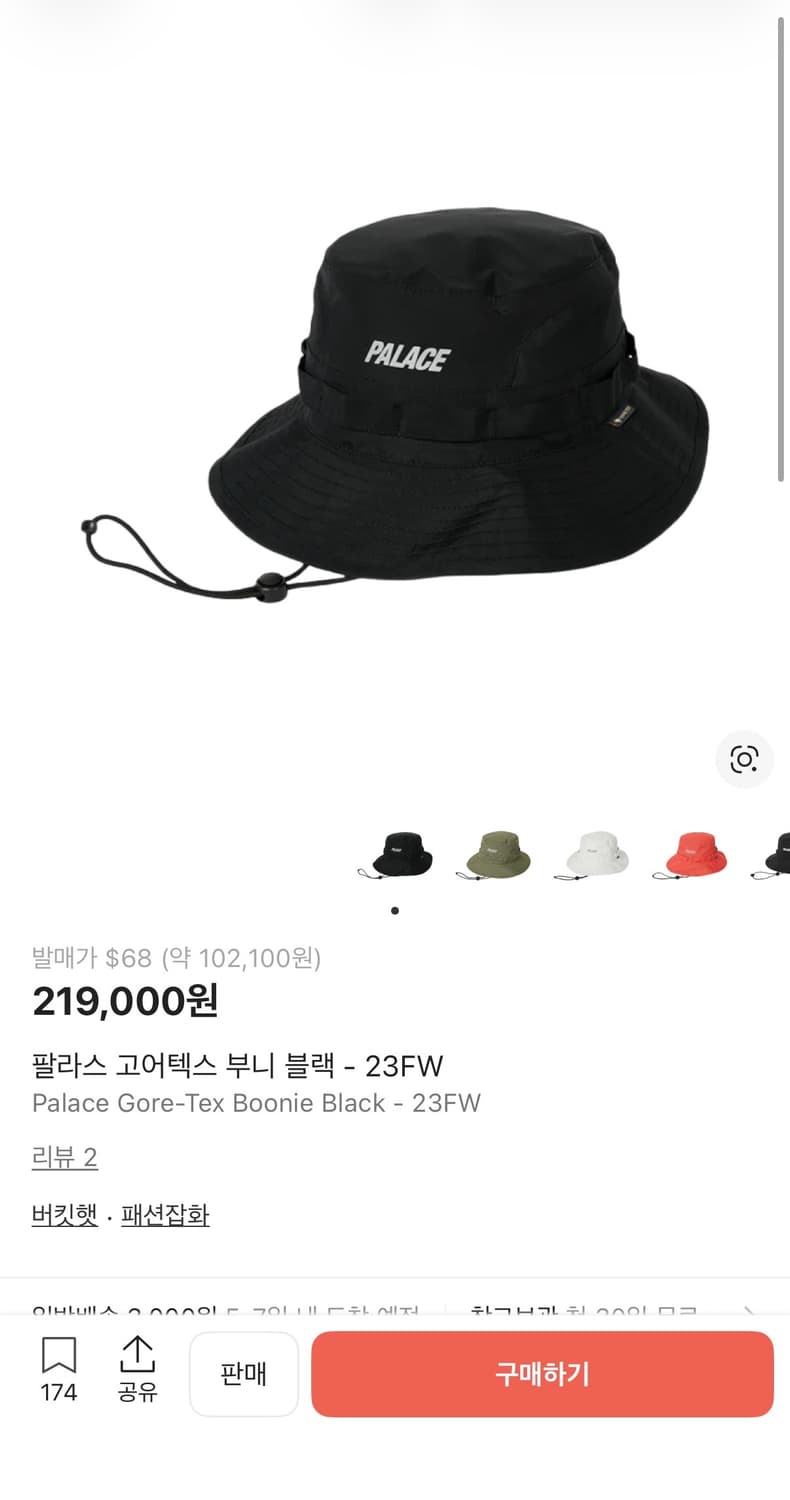Image resolution: width=790 pixels, height=1500 pixels.
Task: Open the 패션잡화 category link
Action: tap(165, 1214)
